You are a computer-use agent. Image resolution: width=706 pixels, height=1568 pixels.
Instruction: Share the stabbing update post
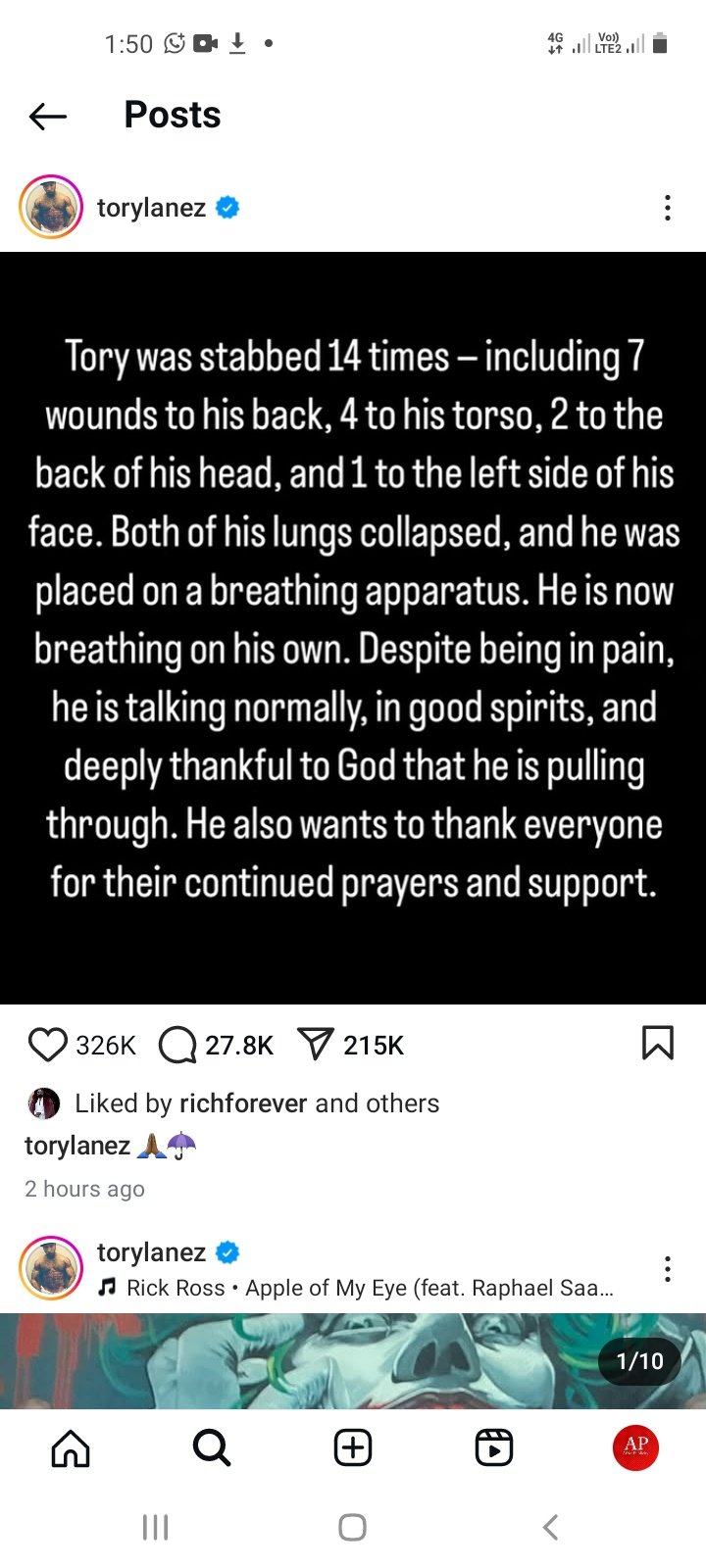coord(315,1045)
